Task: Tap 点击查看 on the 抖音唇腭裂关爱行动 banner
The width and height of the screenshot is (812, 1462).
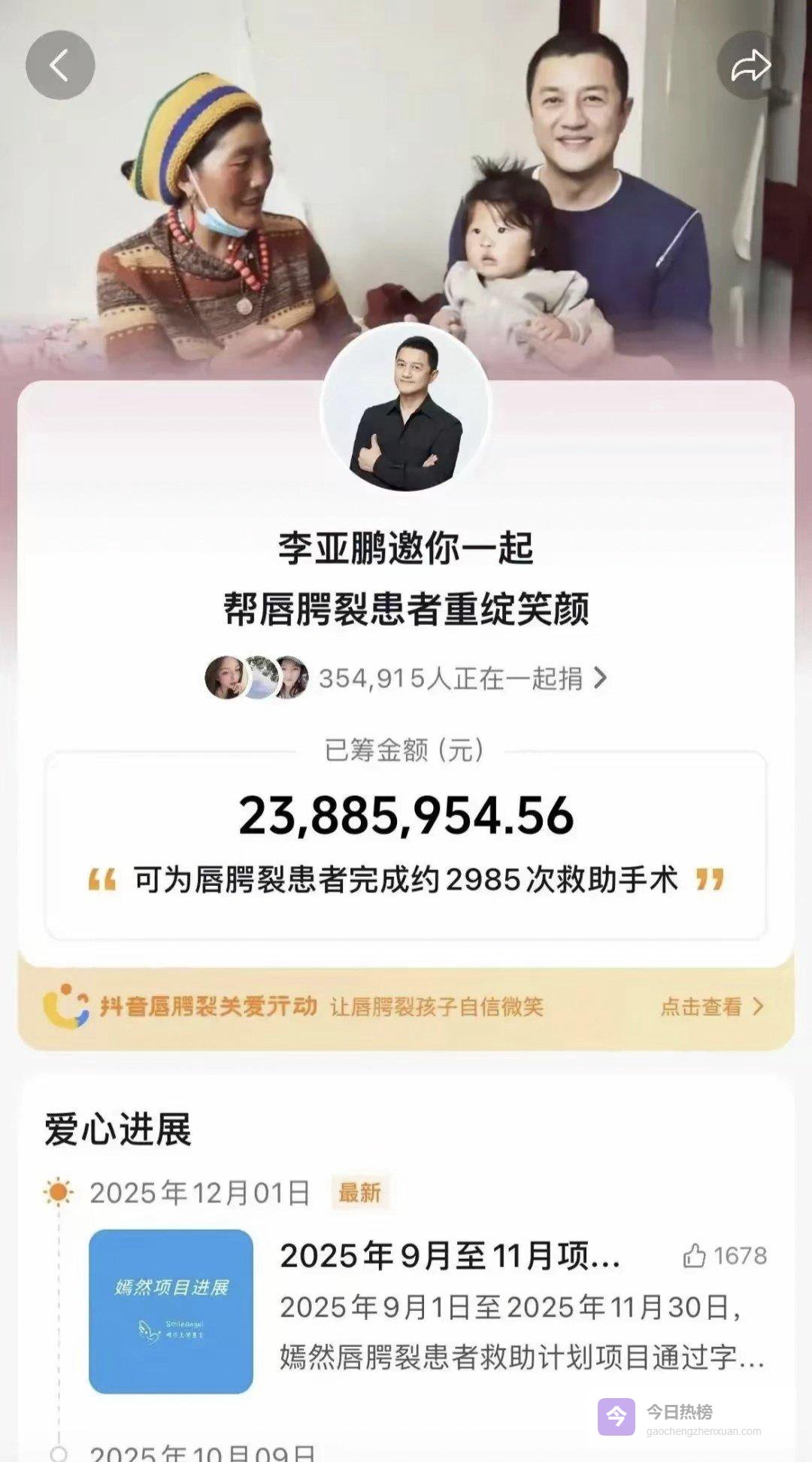Action: [x=710, y=1006]
